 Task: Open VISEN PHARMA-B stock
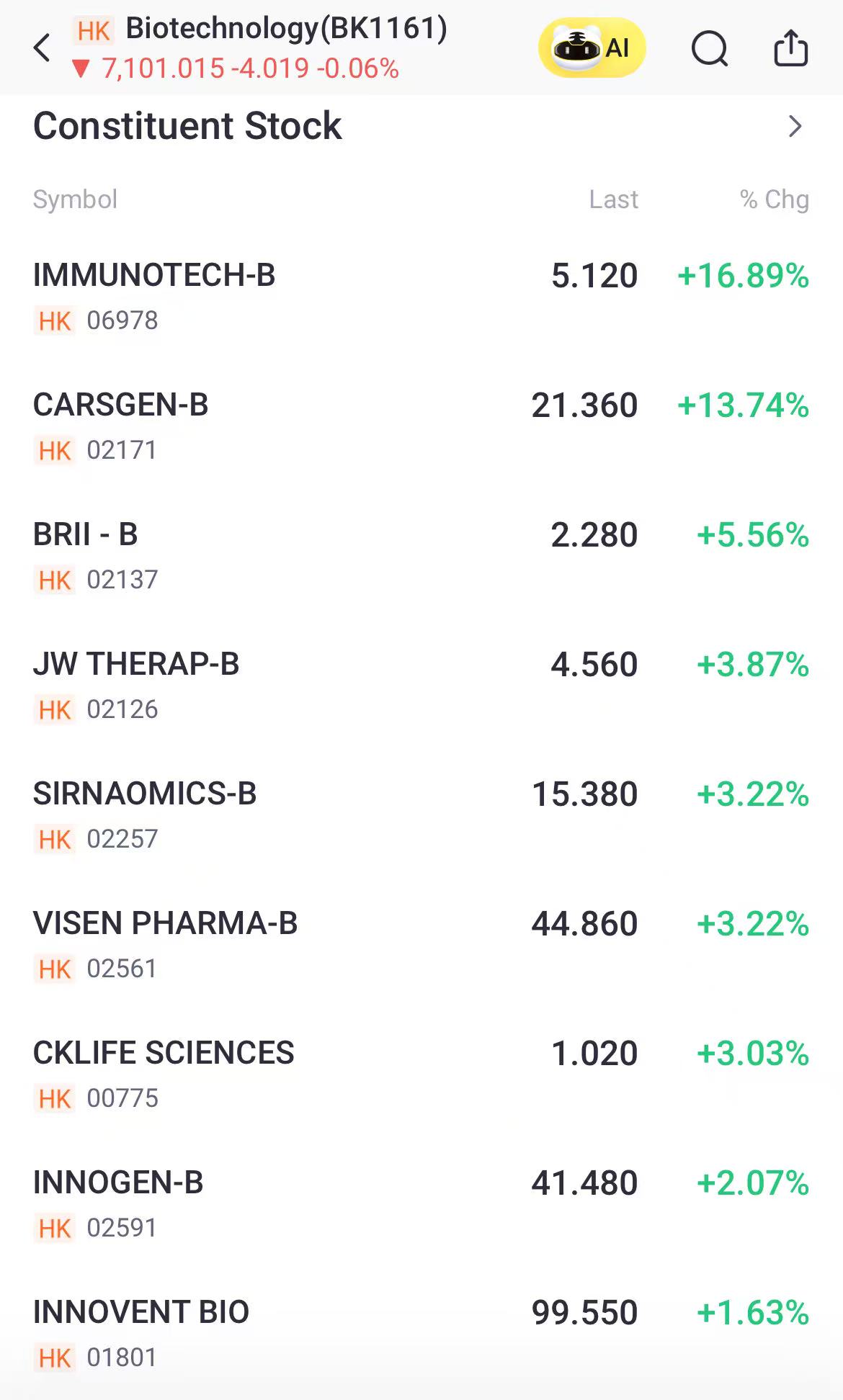(165, 924)
